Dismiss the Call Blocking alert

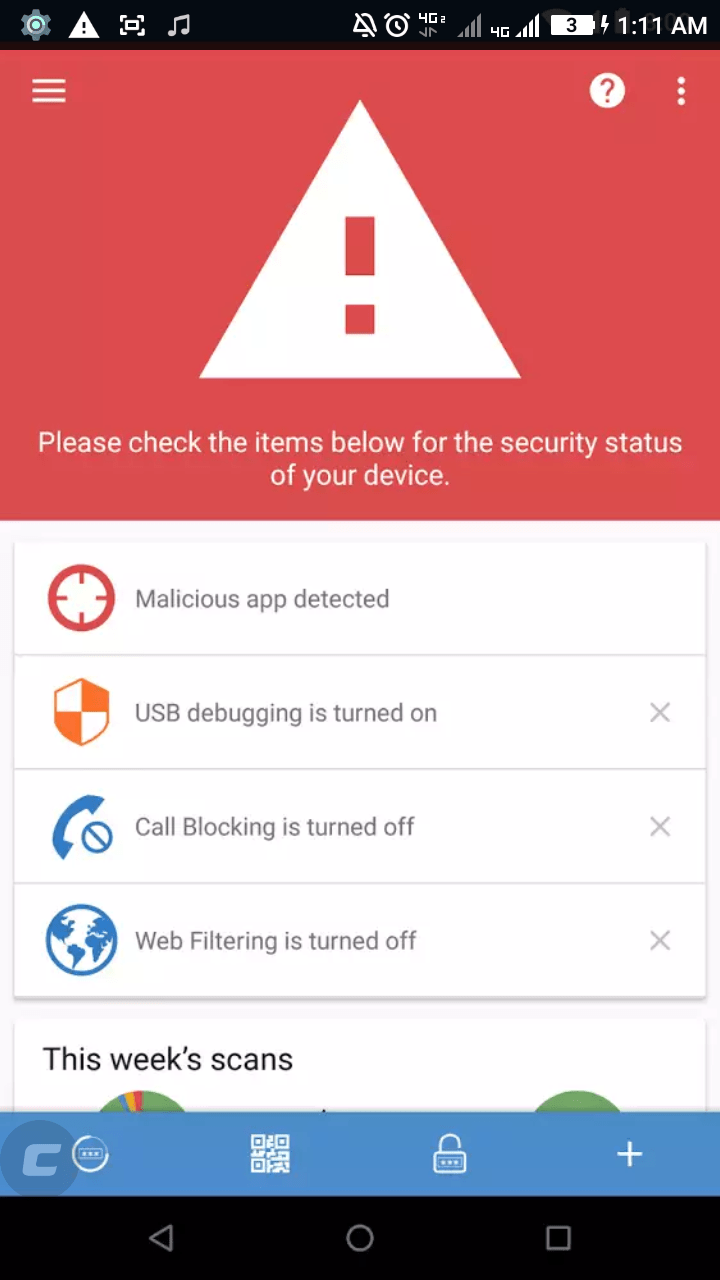[660, 827]
